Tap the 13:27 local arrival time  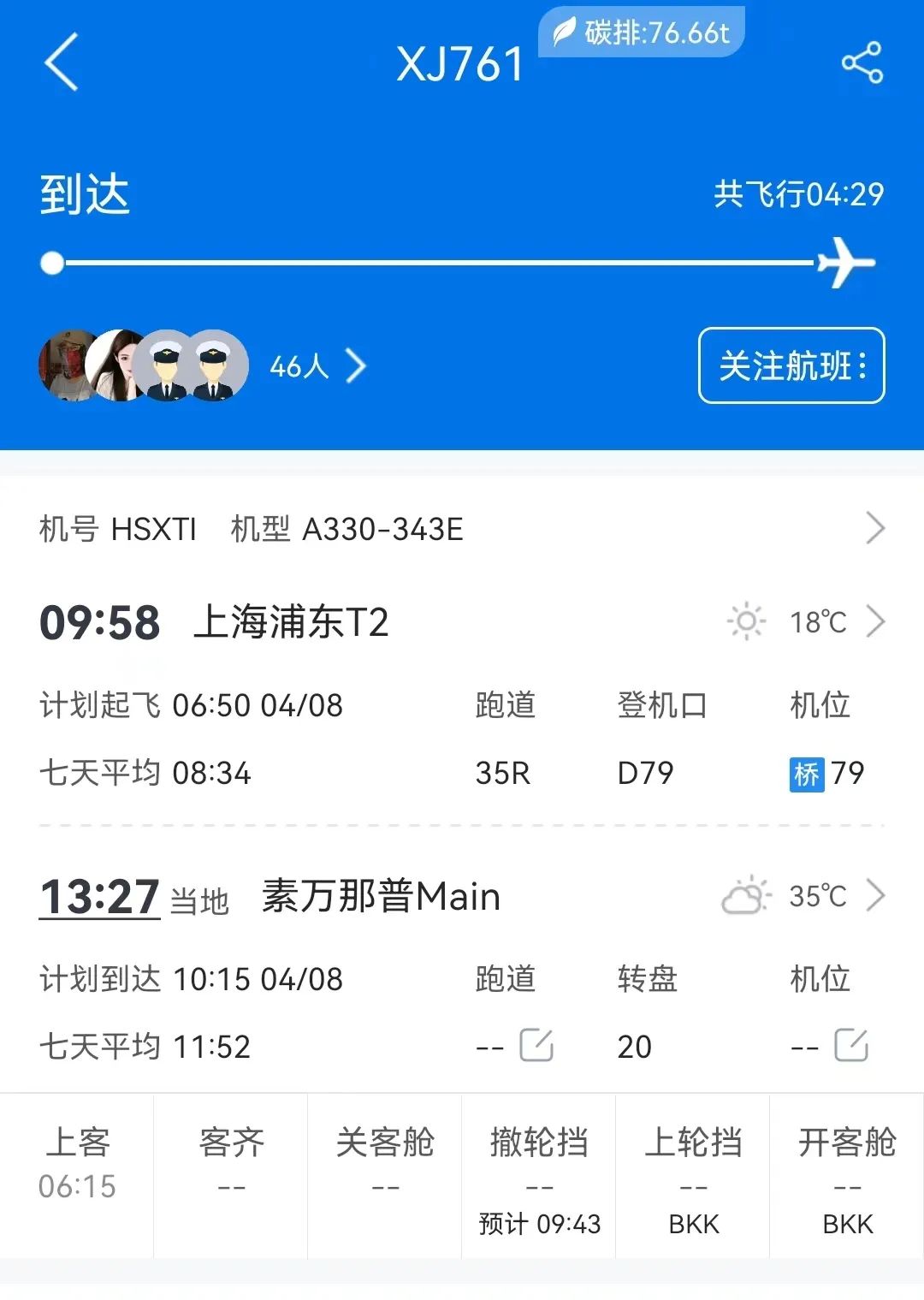pos(100,897)
